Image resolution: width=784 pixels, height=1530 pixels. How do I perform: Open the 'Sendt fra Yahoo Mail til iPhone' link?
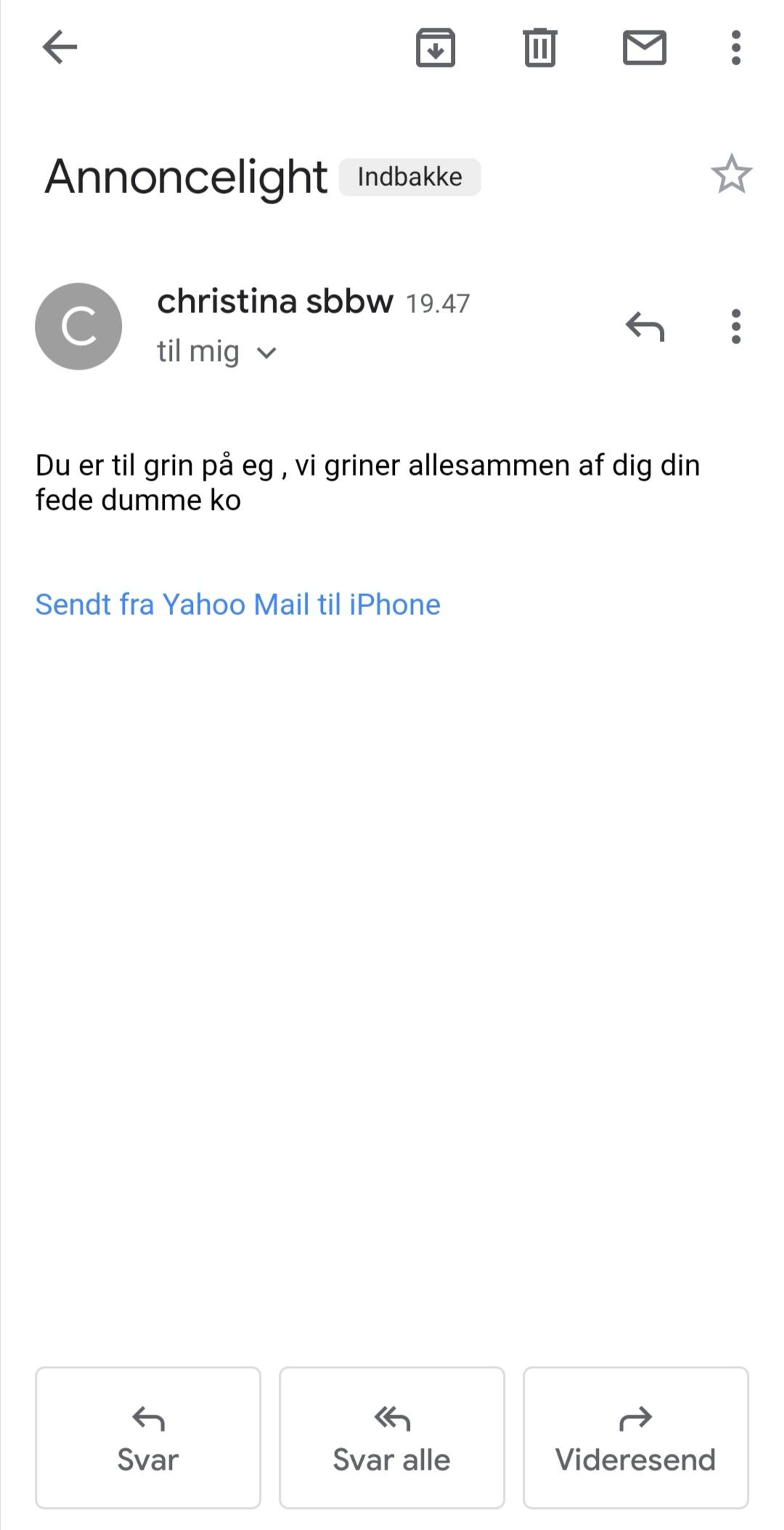[x=238, y=604]
